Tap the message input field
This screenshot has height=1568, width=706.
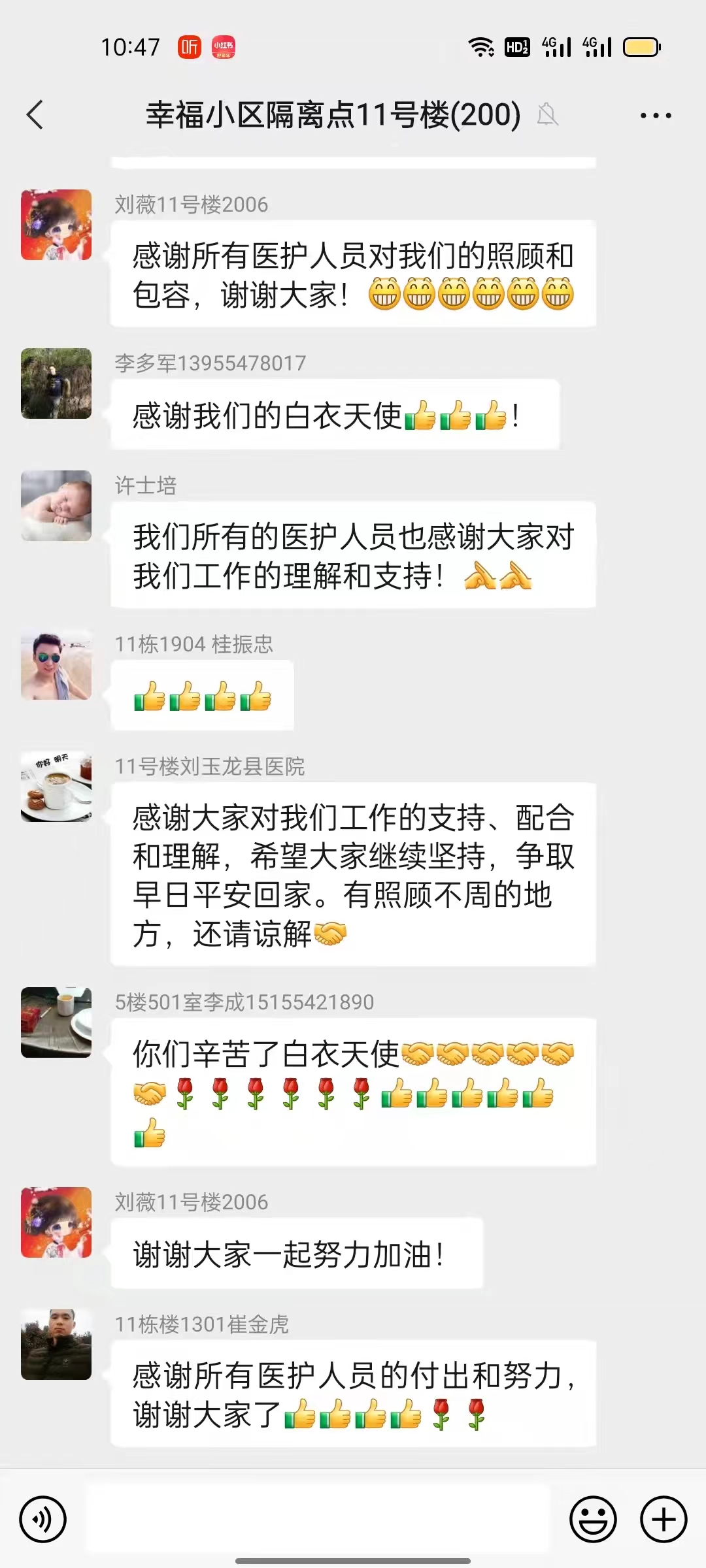tap(318, 1520)
